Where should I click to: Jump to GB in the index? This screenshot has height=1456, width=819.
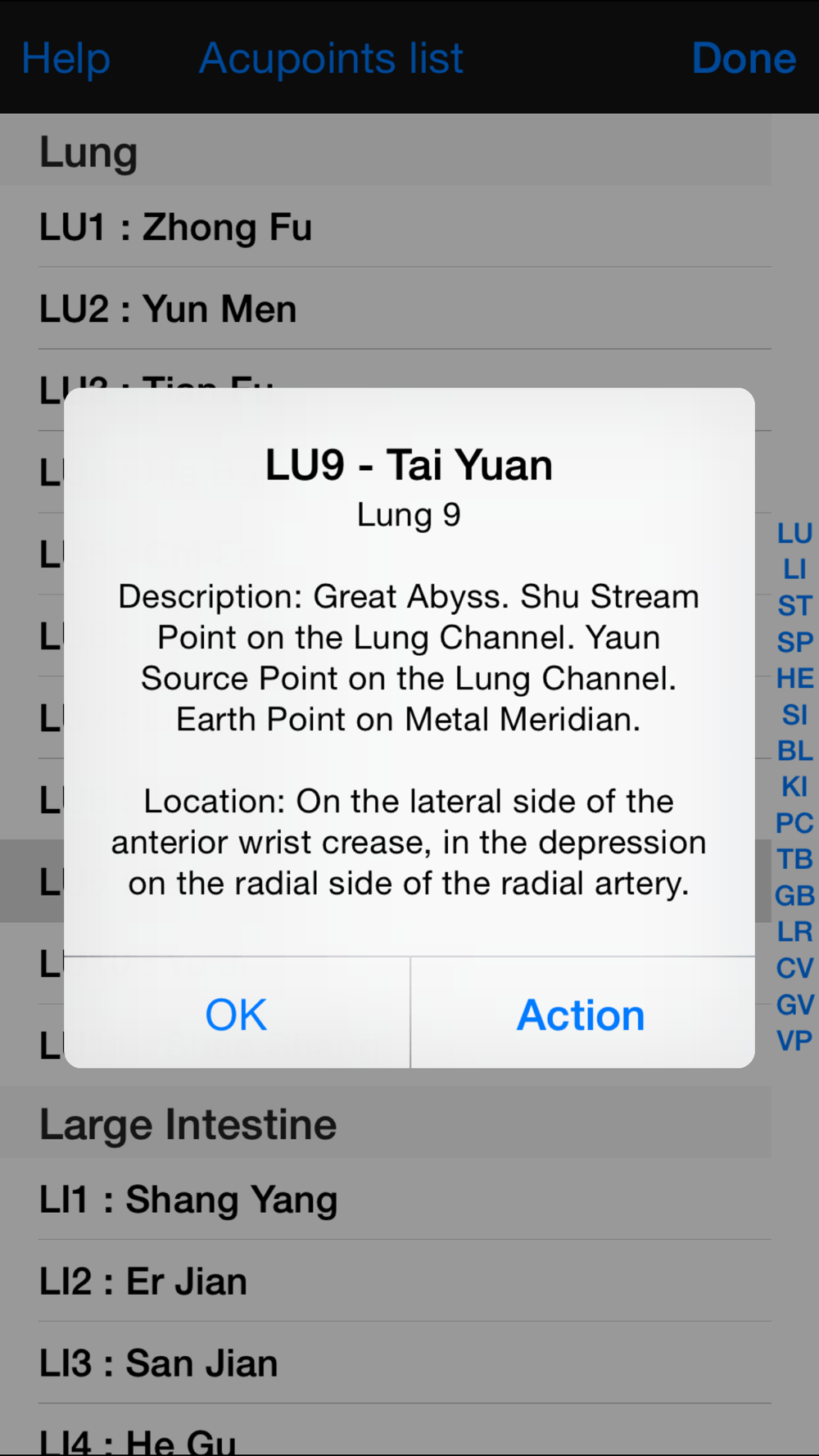(794, 895)
